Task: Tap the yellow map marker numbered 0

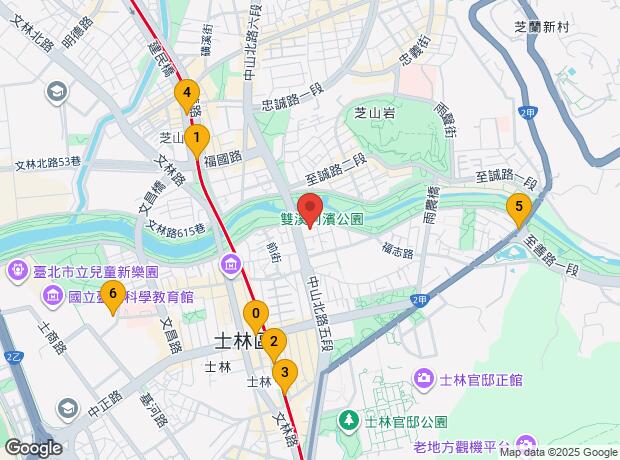Action: (257, 314)
